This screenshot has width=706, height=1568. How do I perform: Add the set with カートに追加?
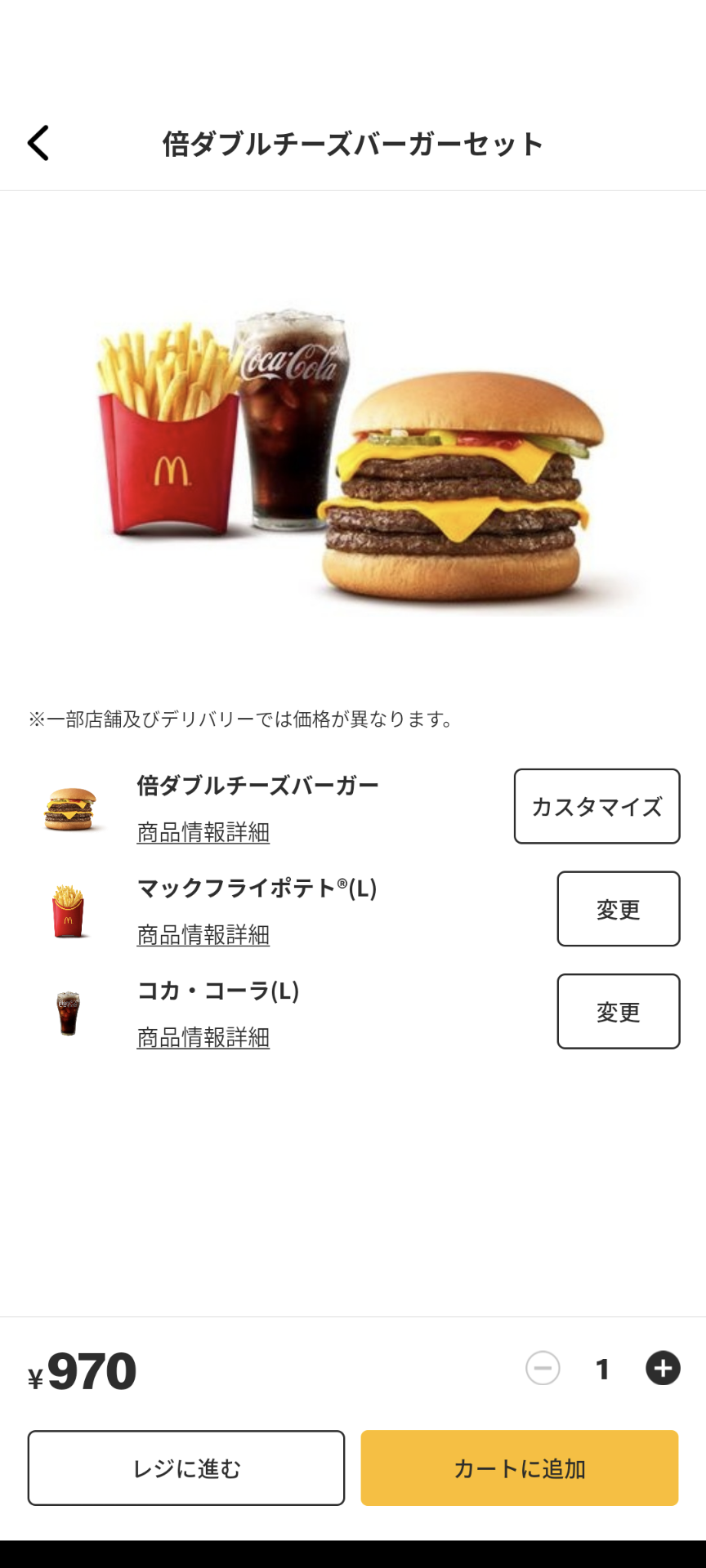click(519, 1468)
